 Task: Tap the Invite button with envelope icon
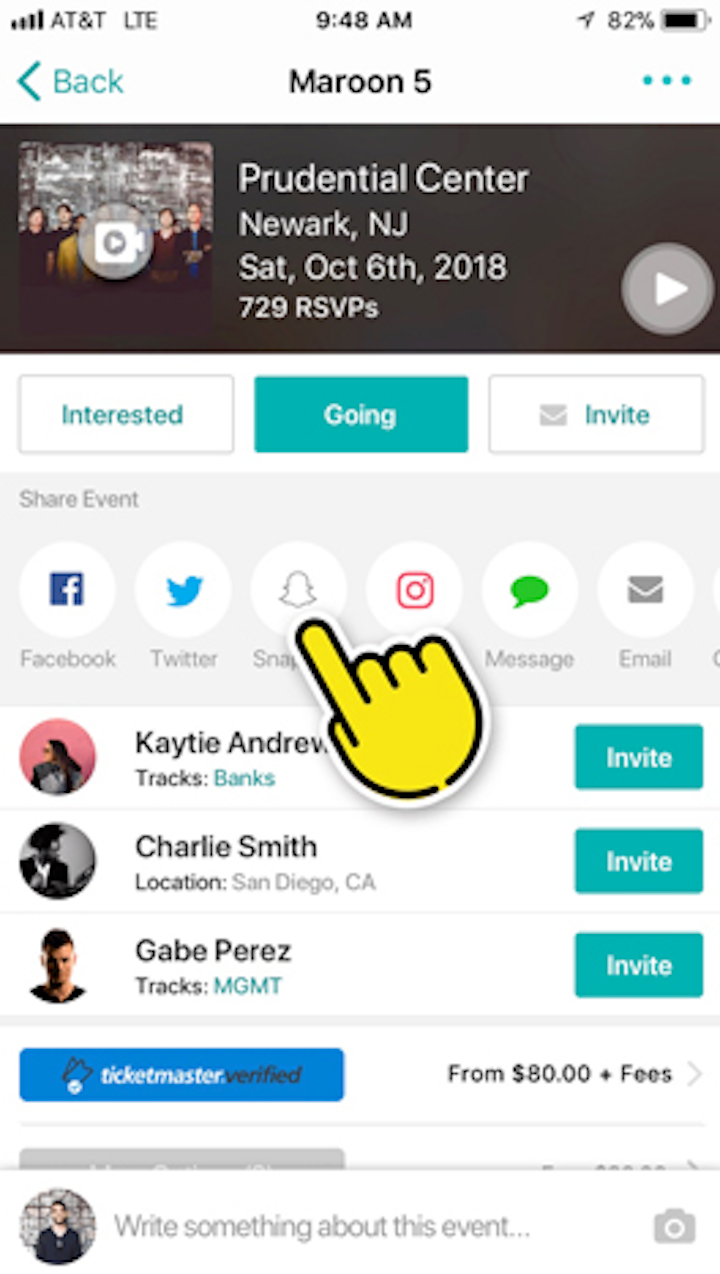tap(596, 414)
